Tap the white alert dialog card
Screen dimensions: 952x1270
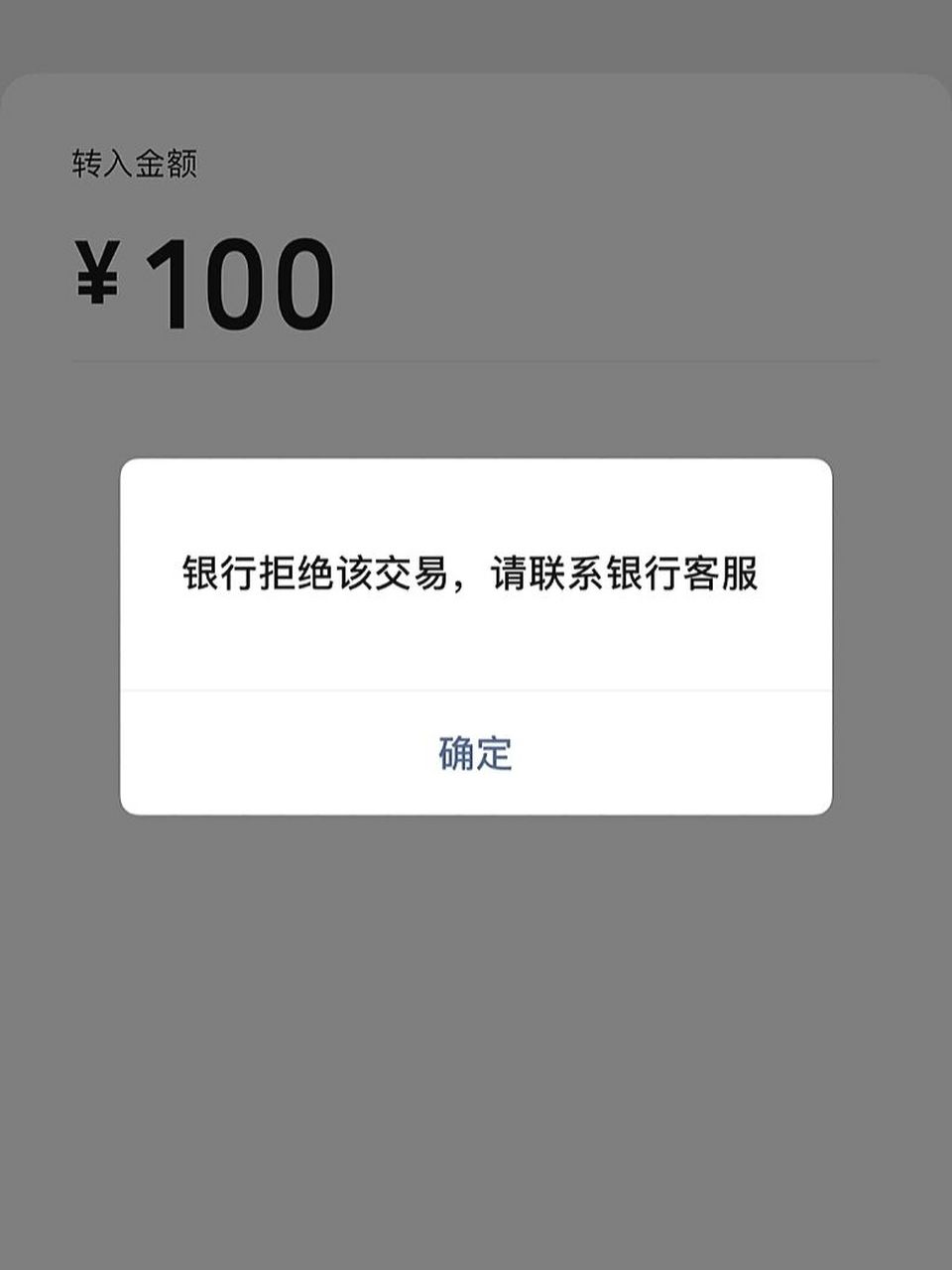click(476, 635)
